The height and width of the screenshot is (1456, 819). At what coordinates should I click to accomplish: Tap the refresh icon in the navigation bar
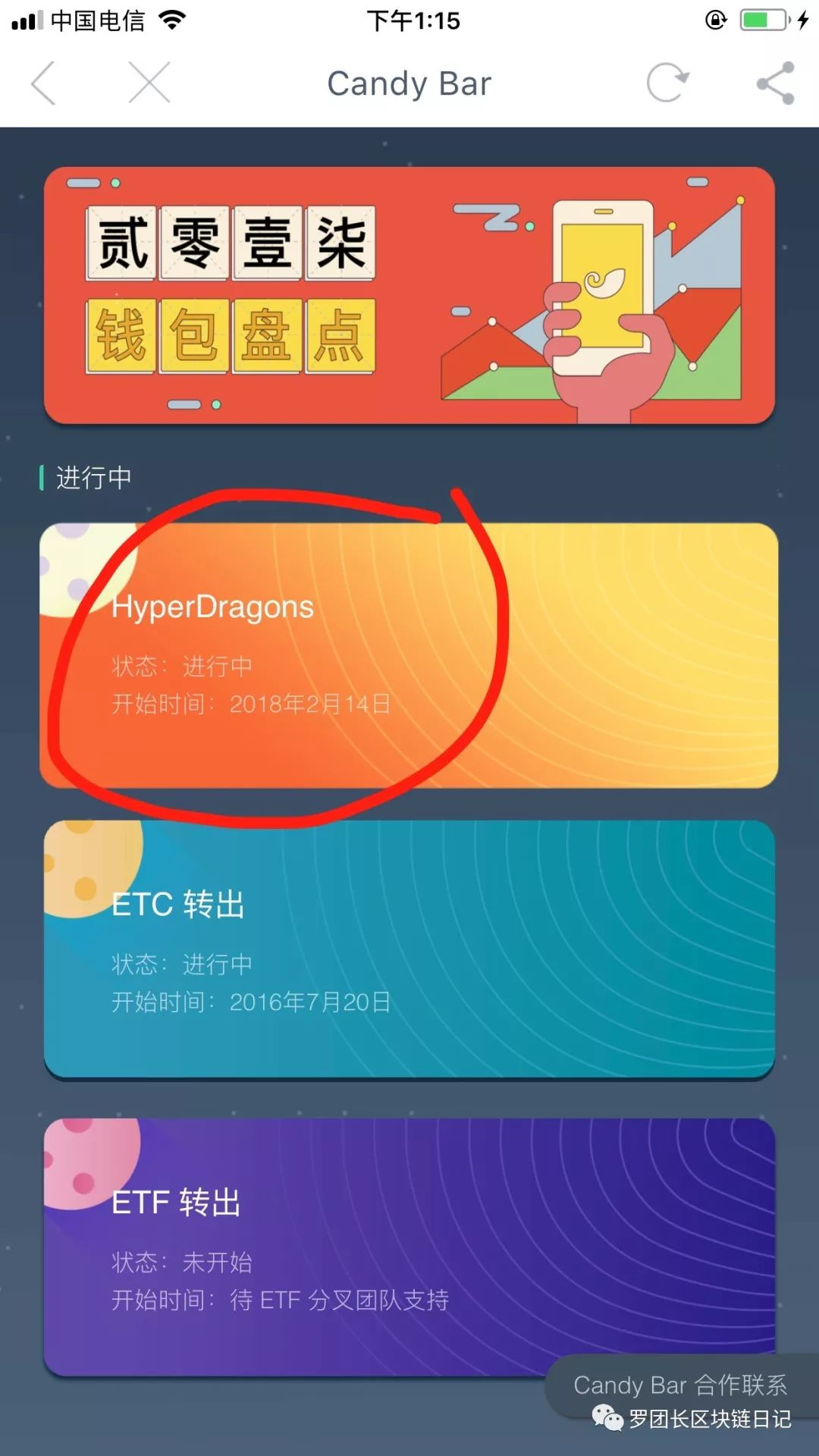pos(665,83)
